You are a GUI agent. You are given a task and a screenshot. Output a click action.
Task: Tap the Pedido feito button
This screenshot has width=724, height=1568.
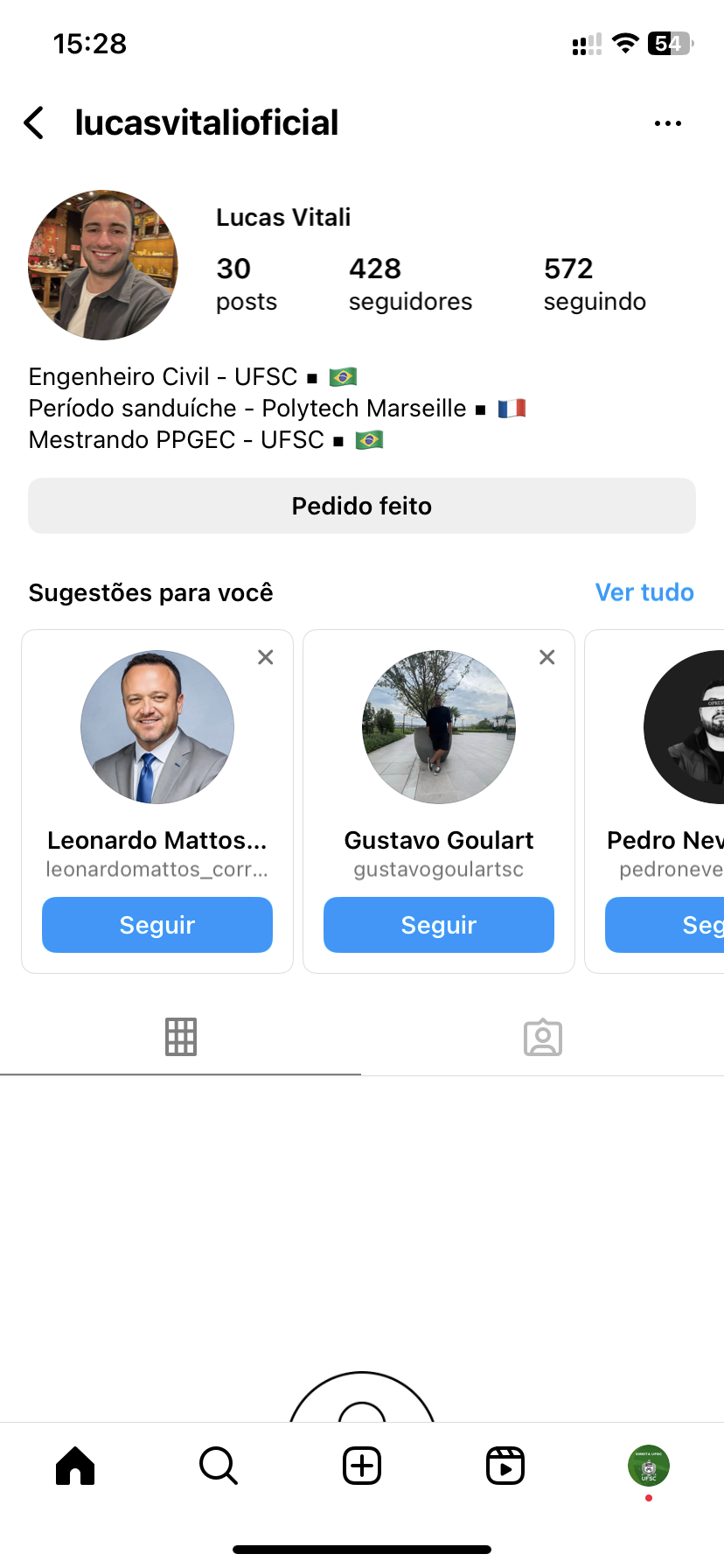tap(362, 506)
